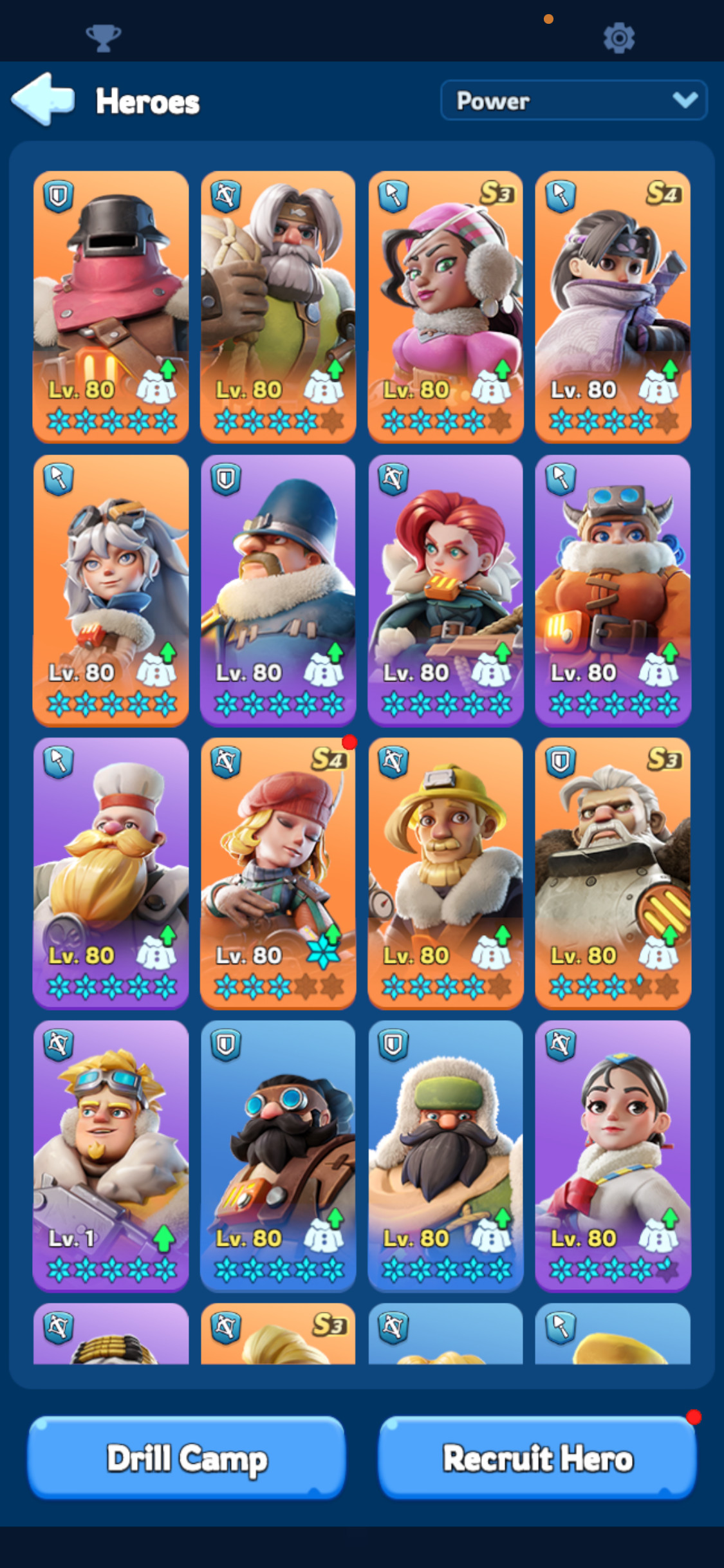This screenshot has width=724, height=1568.
Task: Select the viking-helmet hero in the orange coat
Action: coord(613,590)
